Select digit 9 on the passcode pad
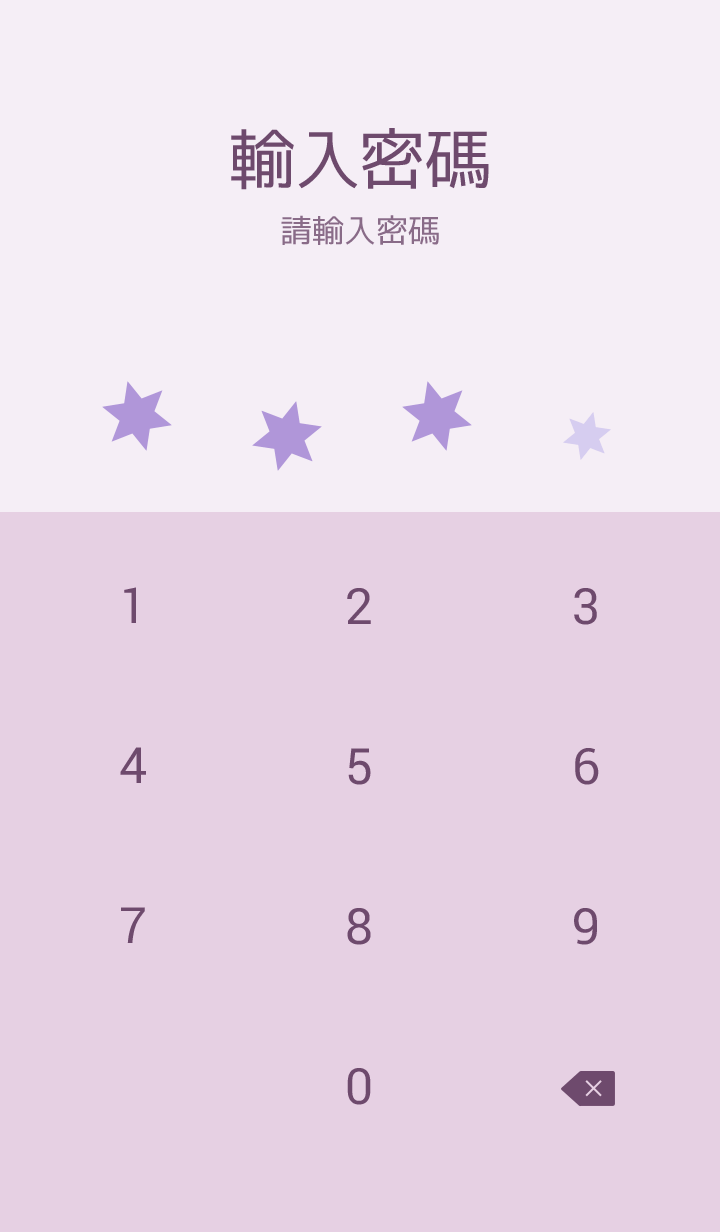 point(586,927)
